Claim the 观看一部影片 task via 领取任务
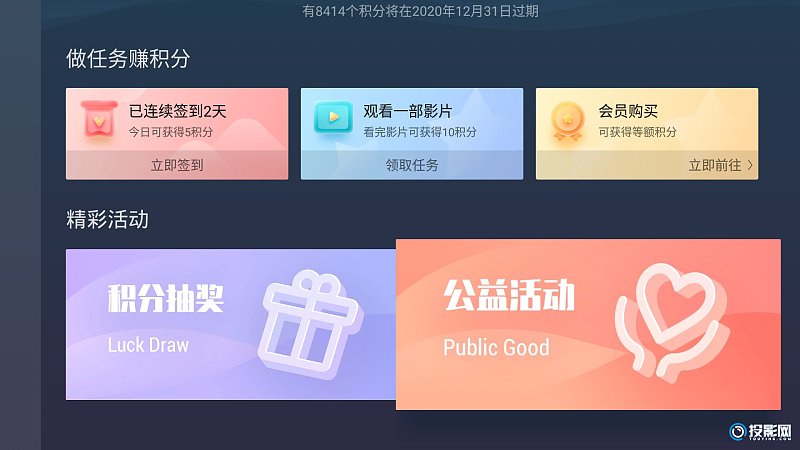The width and height of the screenshot is (800, 450). (412, 165)
